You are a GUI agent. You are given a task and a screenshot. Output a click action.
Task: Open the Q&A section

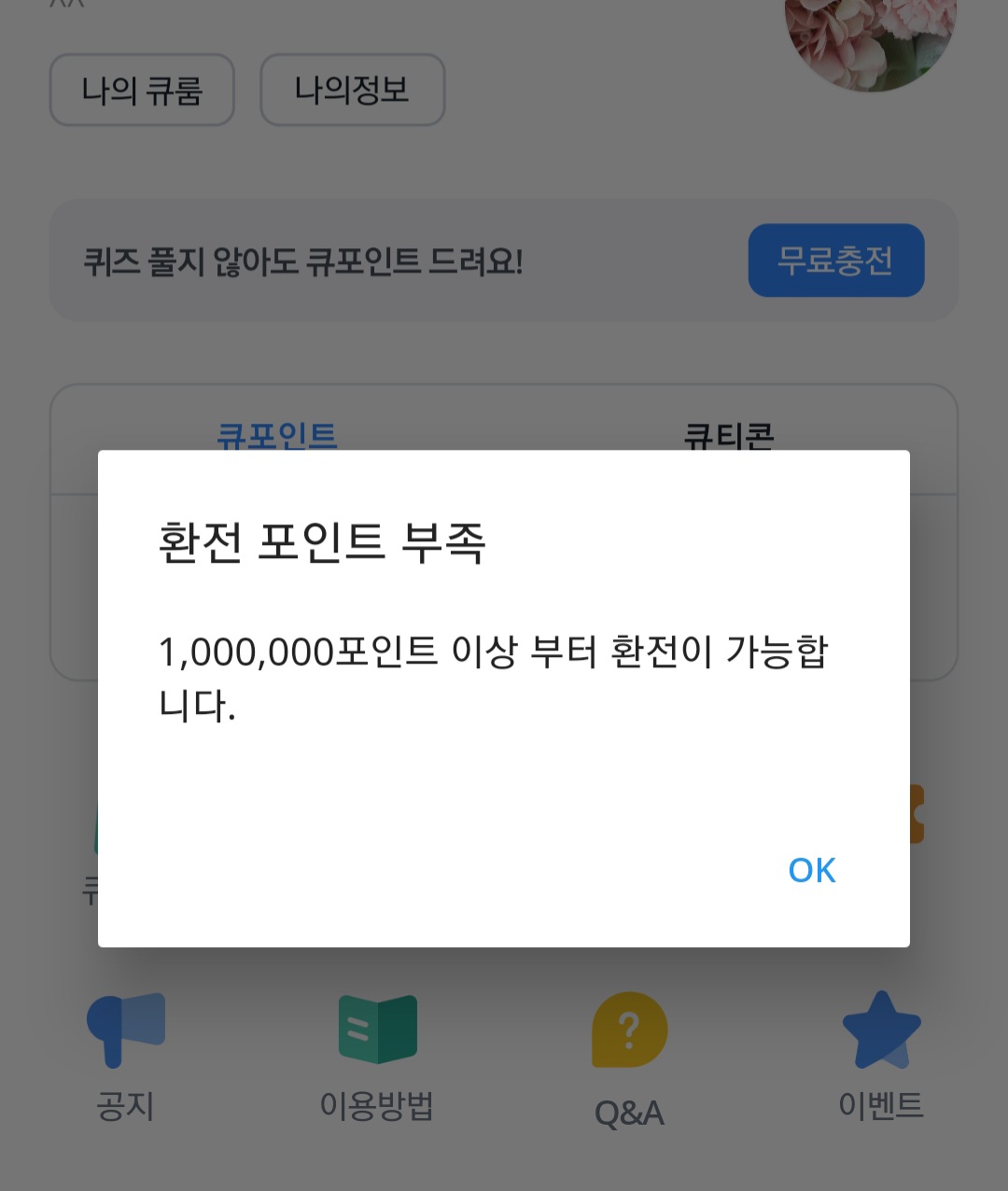(629, 1057)
